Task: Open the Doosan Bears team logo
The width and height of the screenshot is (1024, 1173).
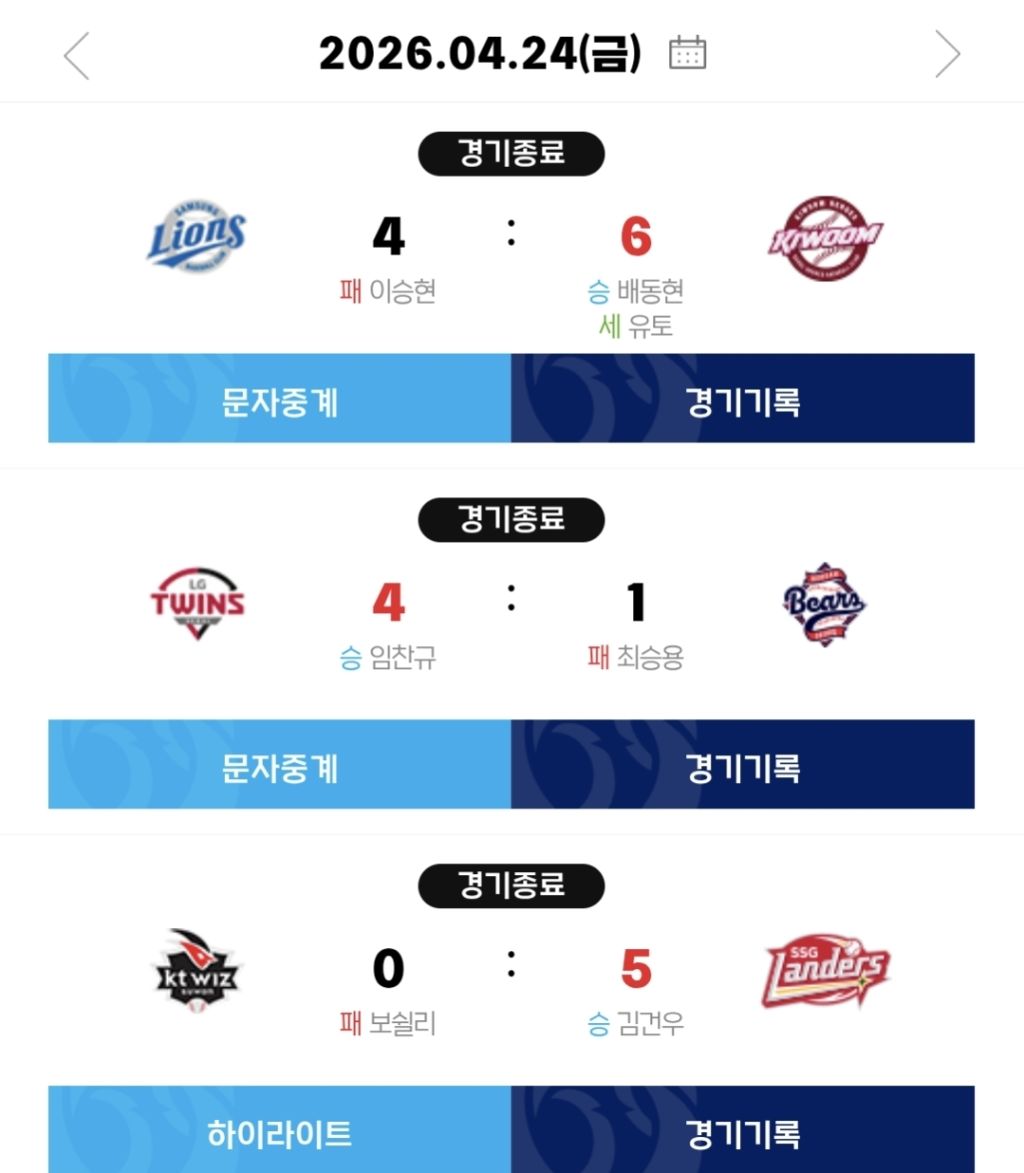Action: [x=825, y=602]
